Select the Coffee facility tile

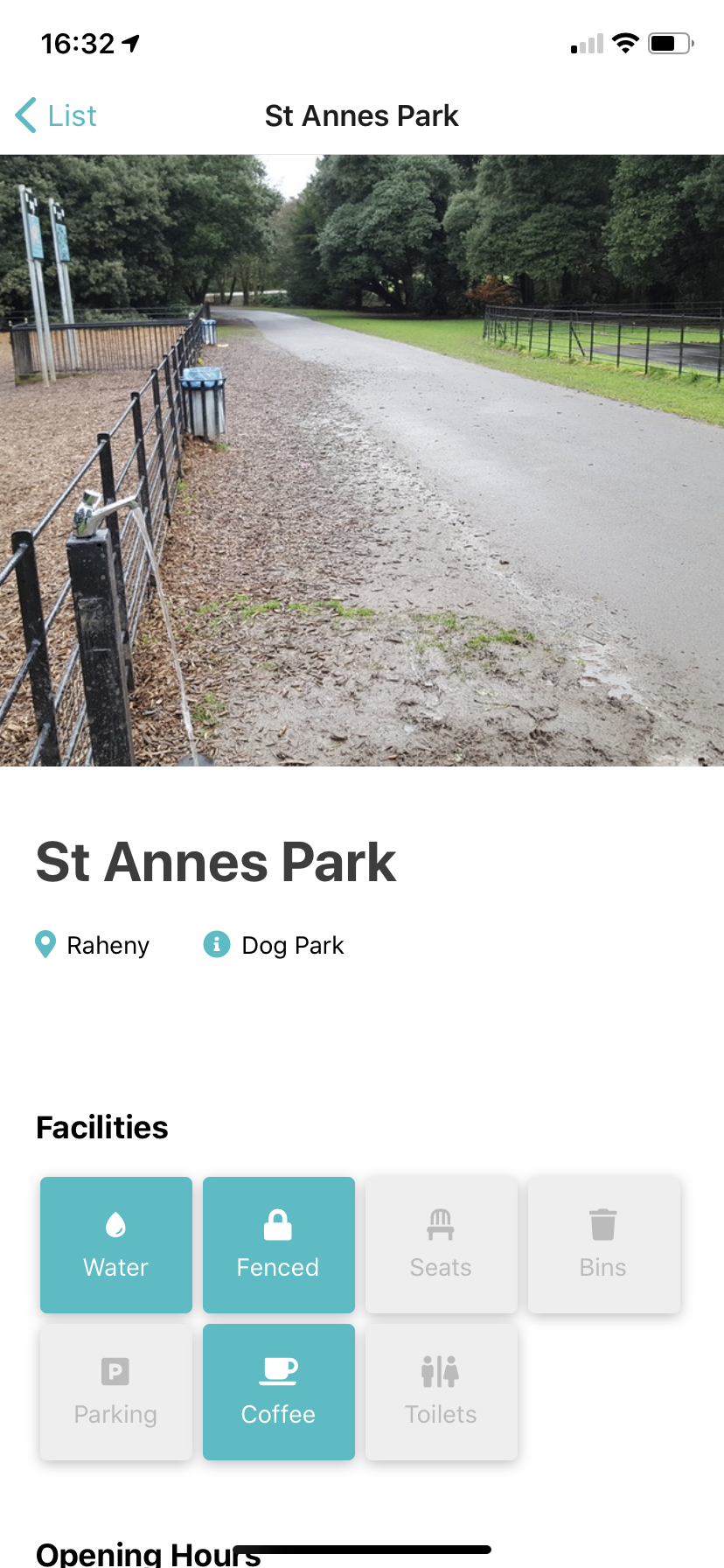(x=279, y=1391)
